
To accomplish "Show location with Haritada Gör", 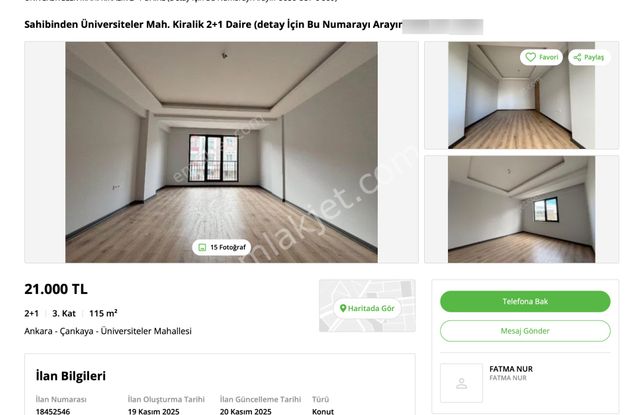I will [x=368, y=308].
